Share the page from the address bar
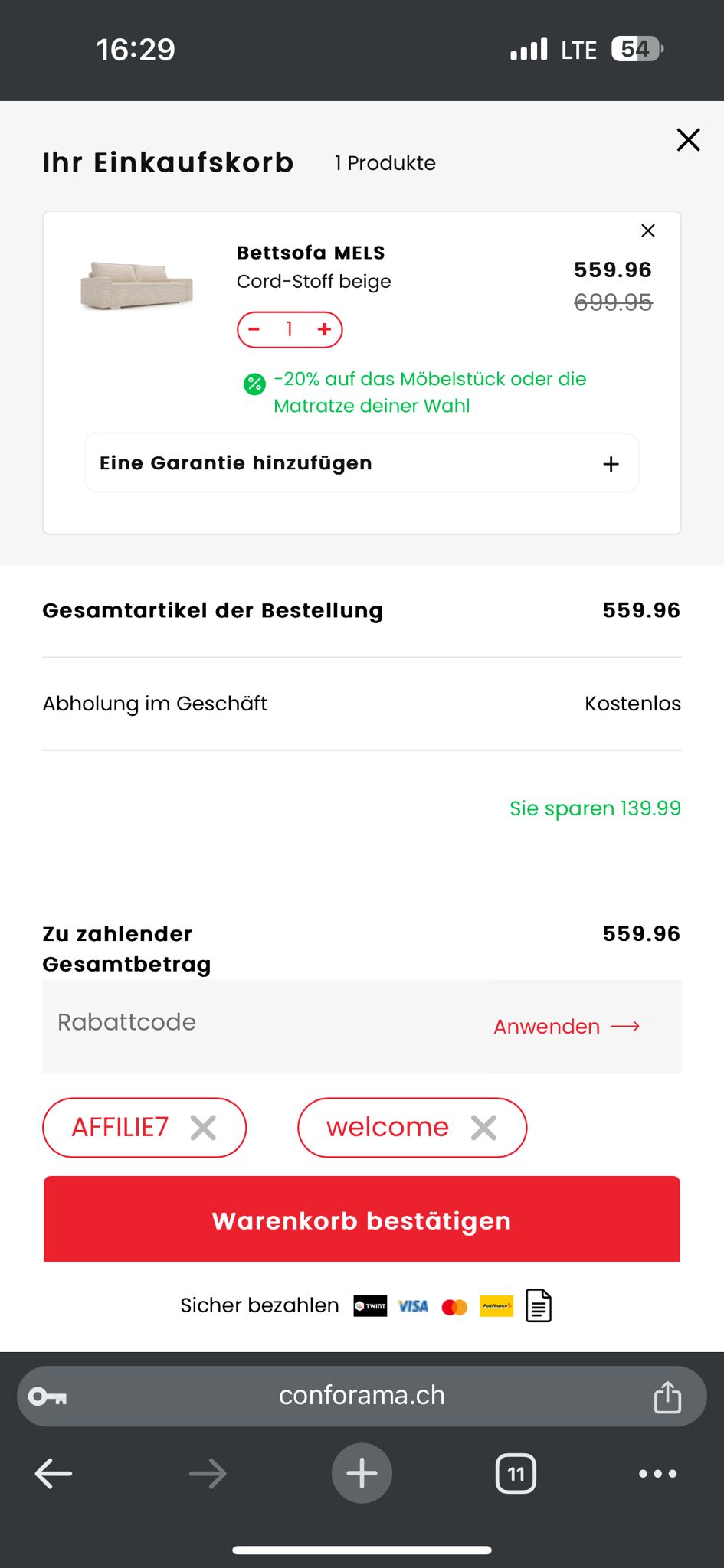724x1568 pixels. coord(667,1397)
